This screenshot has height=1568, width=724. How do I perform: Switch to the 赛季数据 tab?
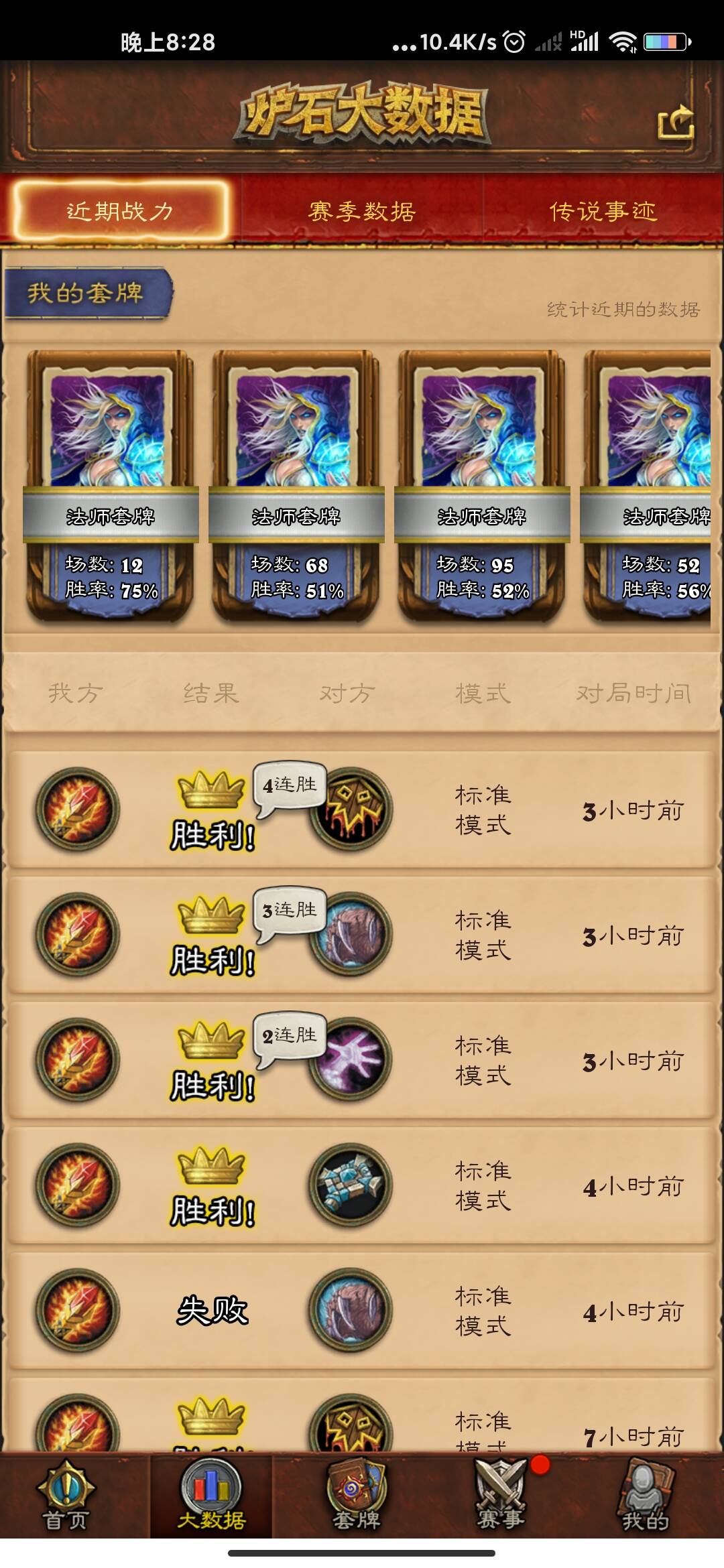point(362,211)
